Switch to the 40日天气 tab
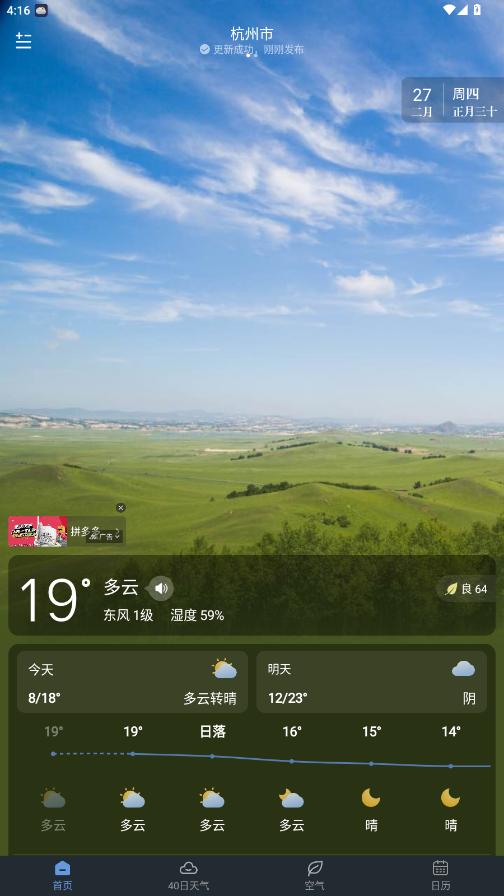 pos(189,876)
